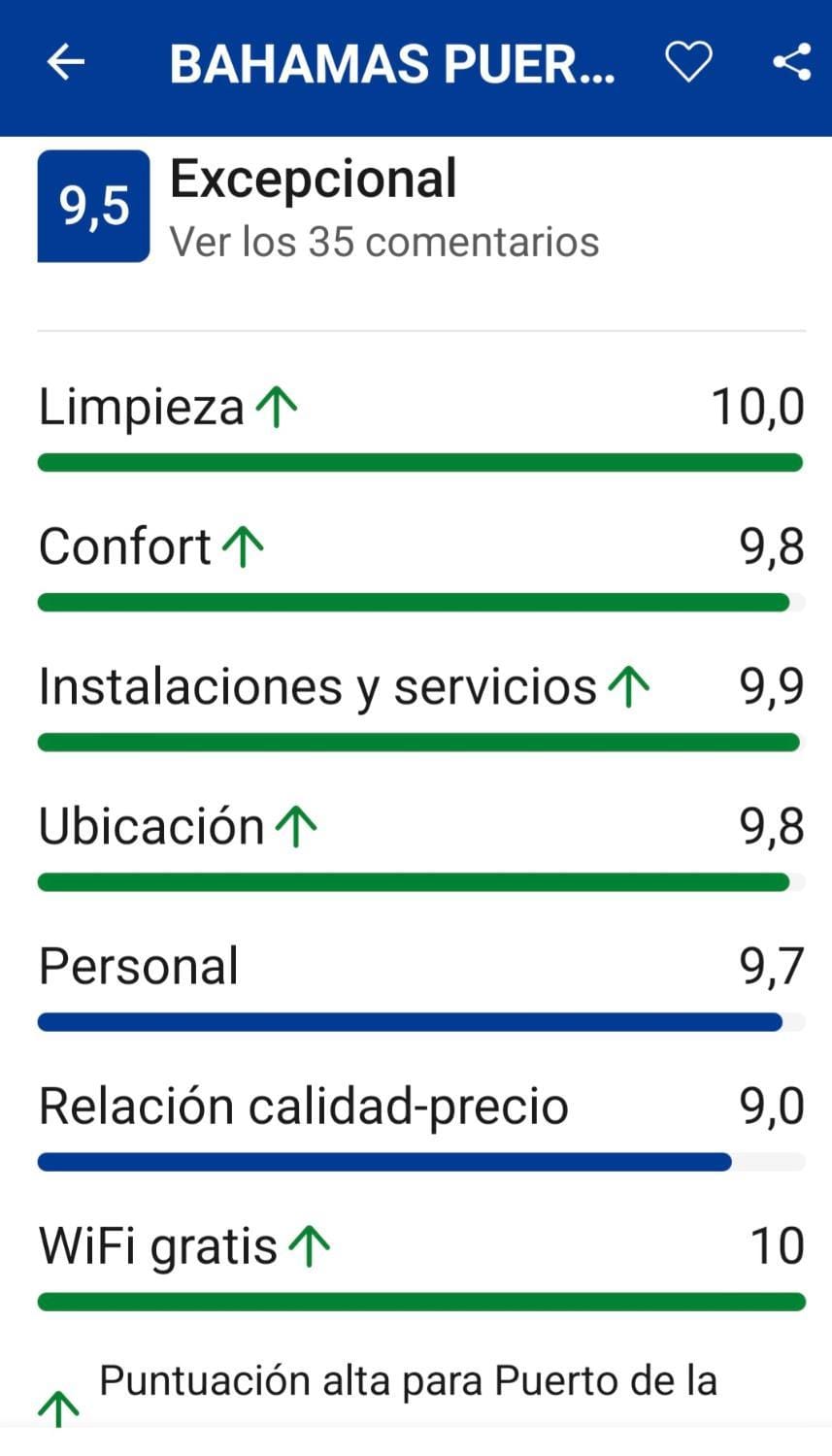832x1456 pixels.
Task: Open Ver los 35 comentarios
Action: (384, 242)
